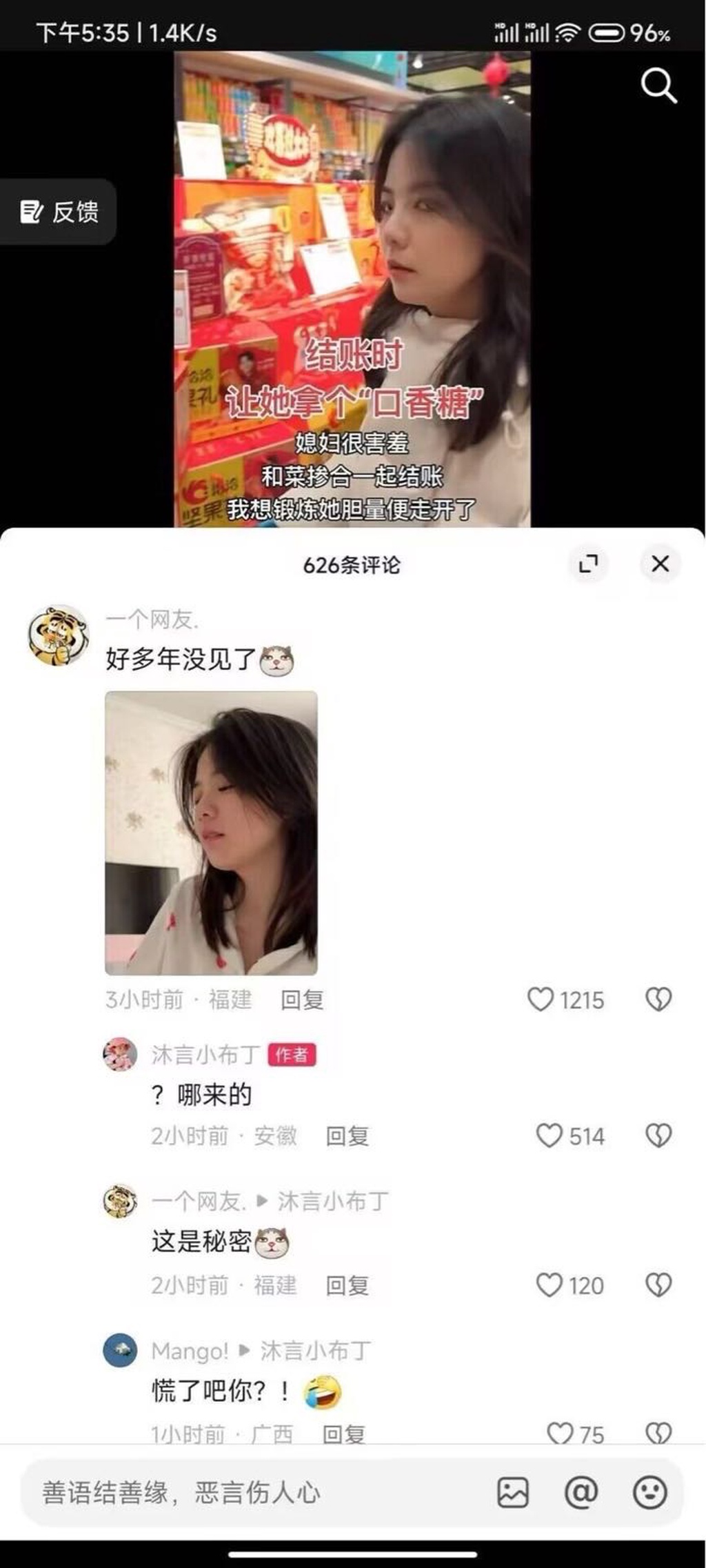The height and width of the screenshot is (1568, 706).
Task: Like the ？哪来的 comment by 沐言小布丁
Action: [549, 1136]
